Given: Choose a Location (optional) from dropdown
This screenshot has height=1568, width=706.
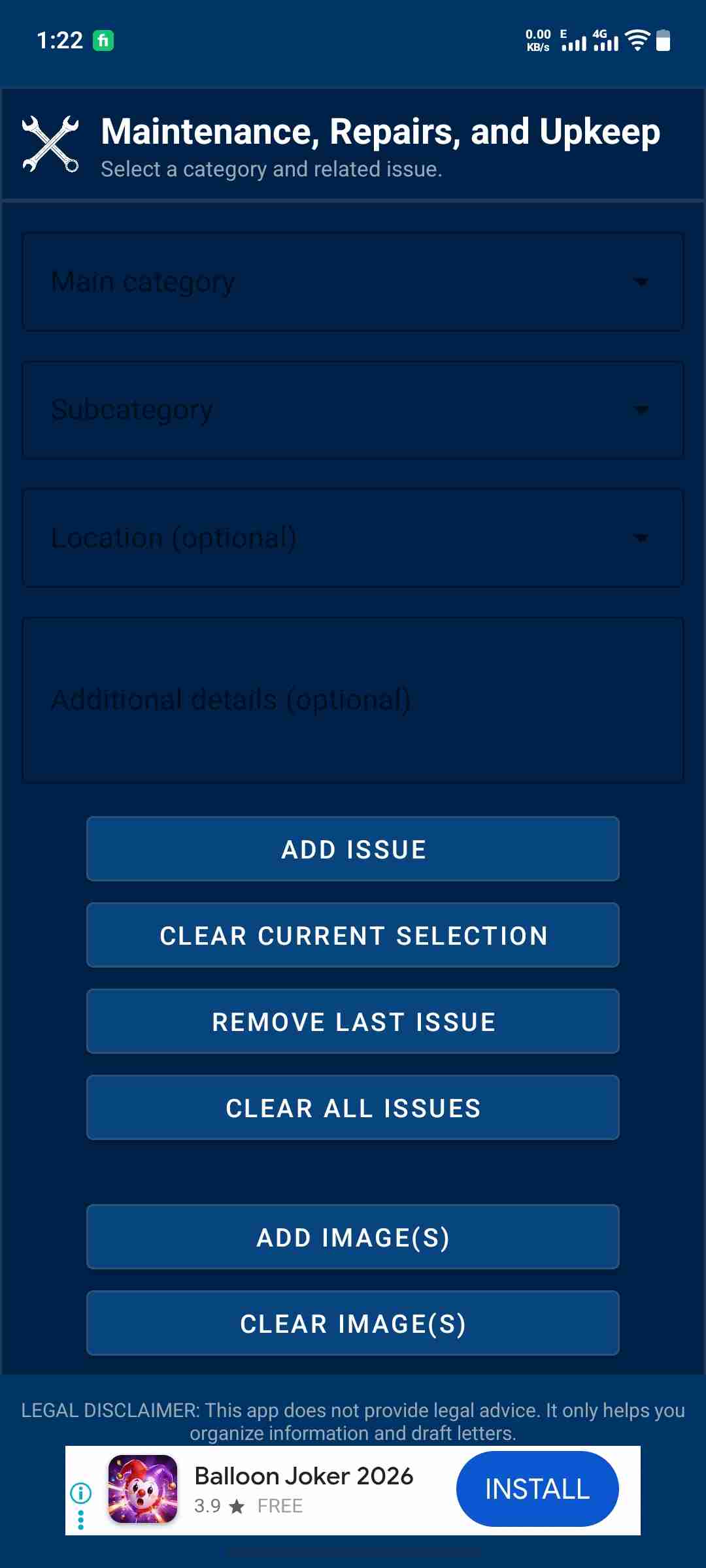Looking at the screenshot, I should coord(353,538).
